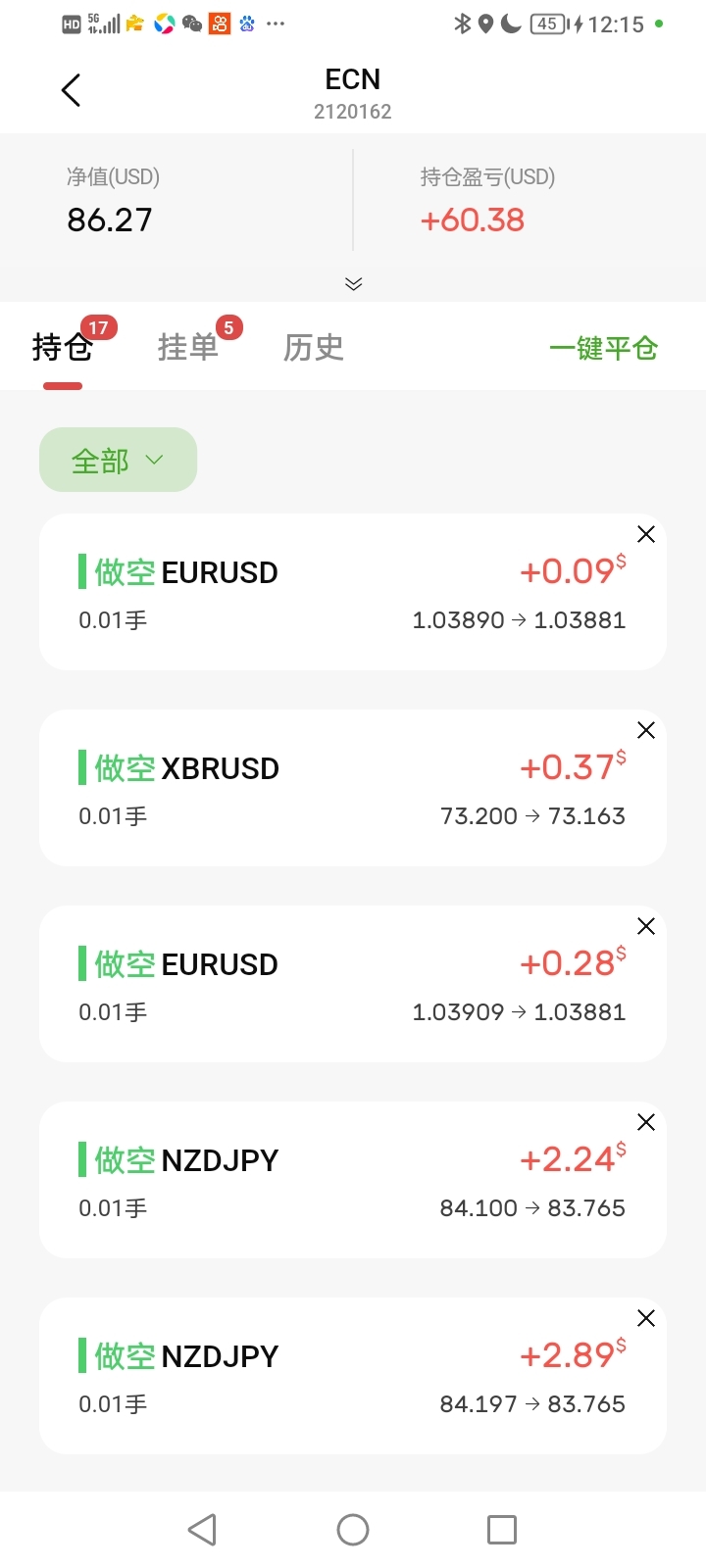Switch to the 持仓 tab
This screenshot has height=1568, width=706.
tap(63, 348)
